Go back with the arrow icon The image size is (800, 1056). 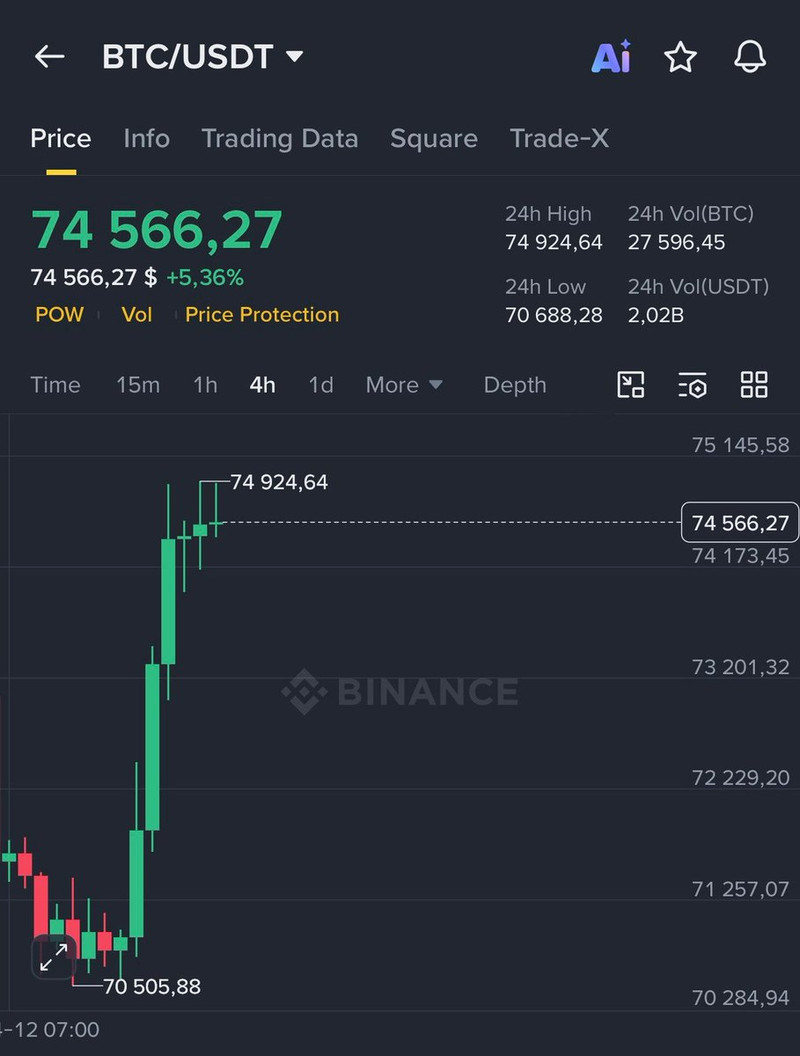49,57
